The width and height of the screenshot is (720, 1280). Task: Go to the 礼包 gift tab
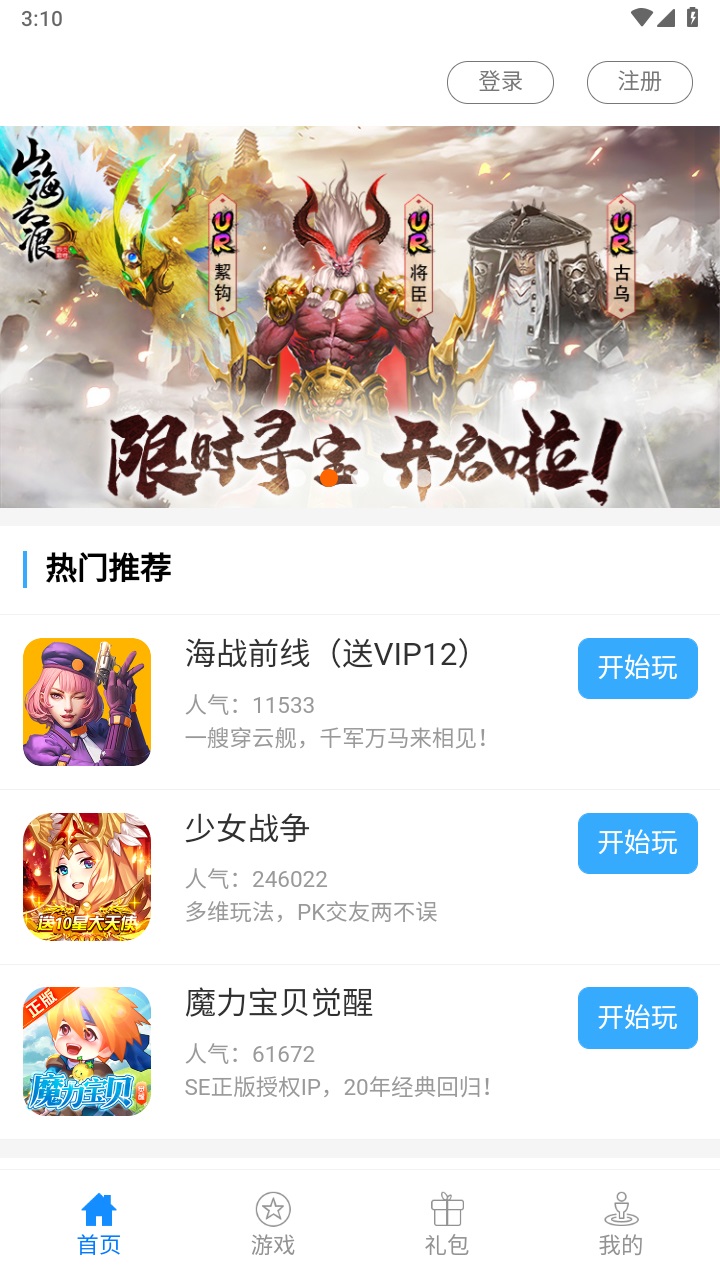(447, 1224)
